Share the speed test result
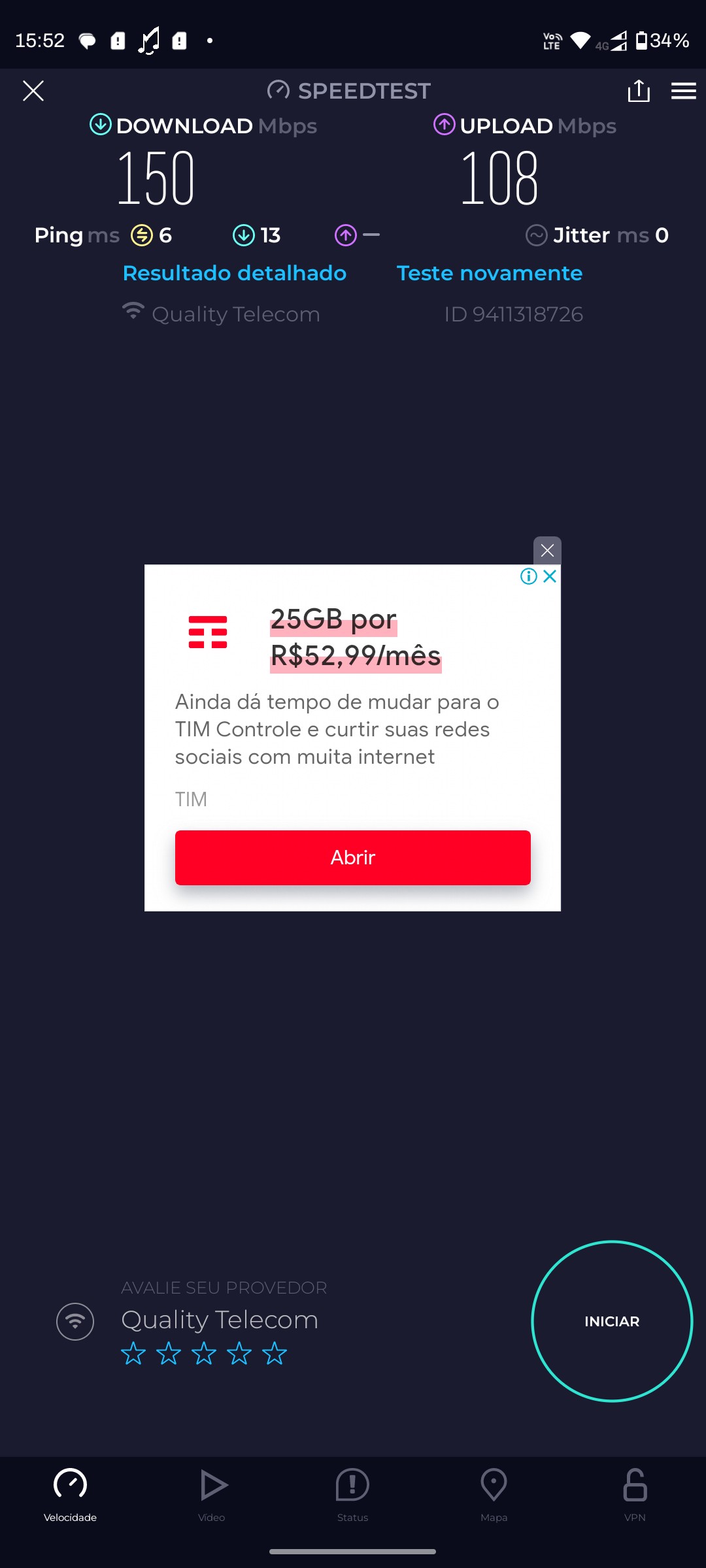This screenshot has width=706, height=1568. (639, 91)
